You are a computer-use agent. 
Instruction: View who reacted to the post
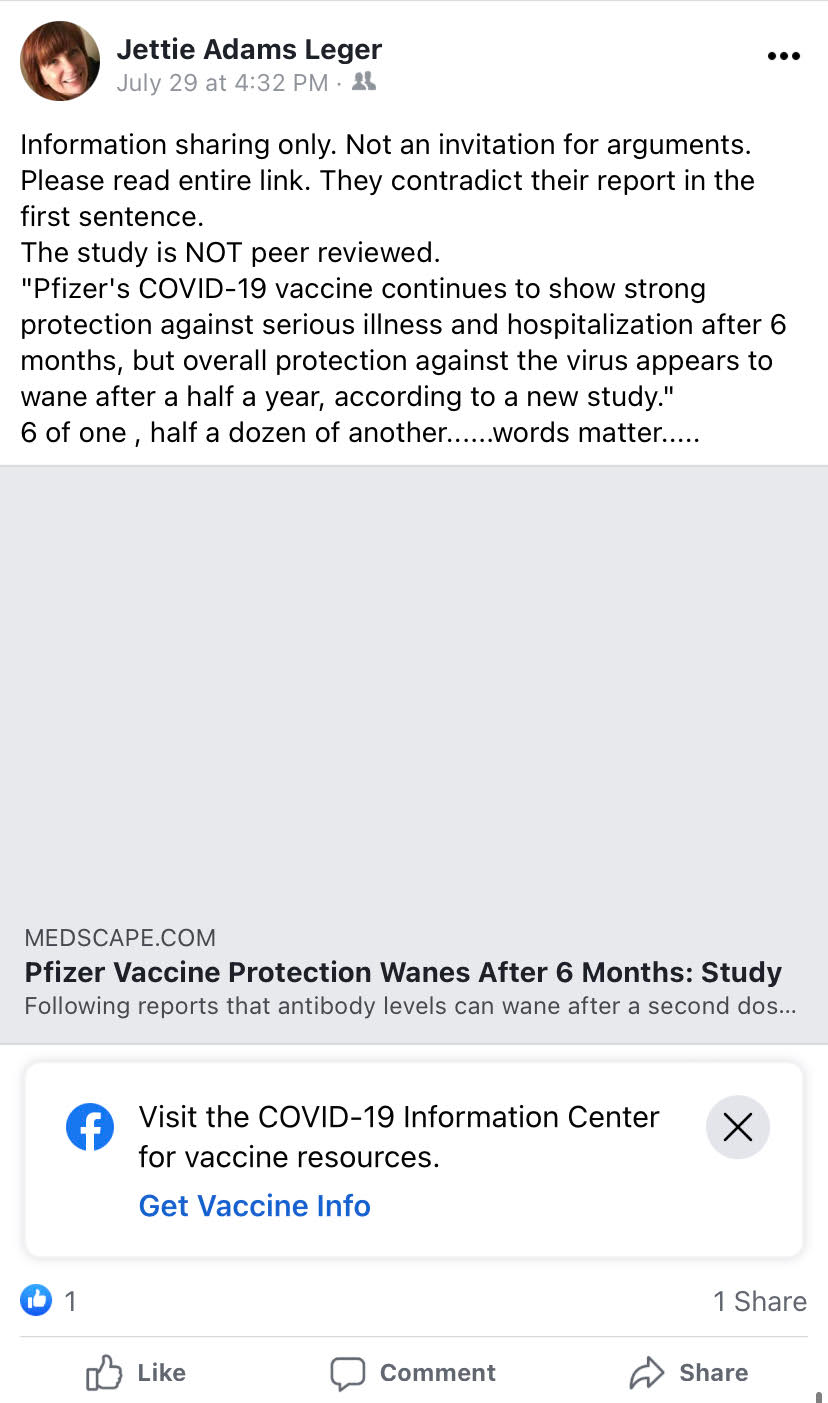(48, 1300)
